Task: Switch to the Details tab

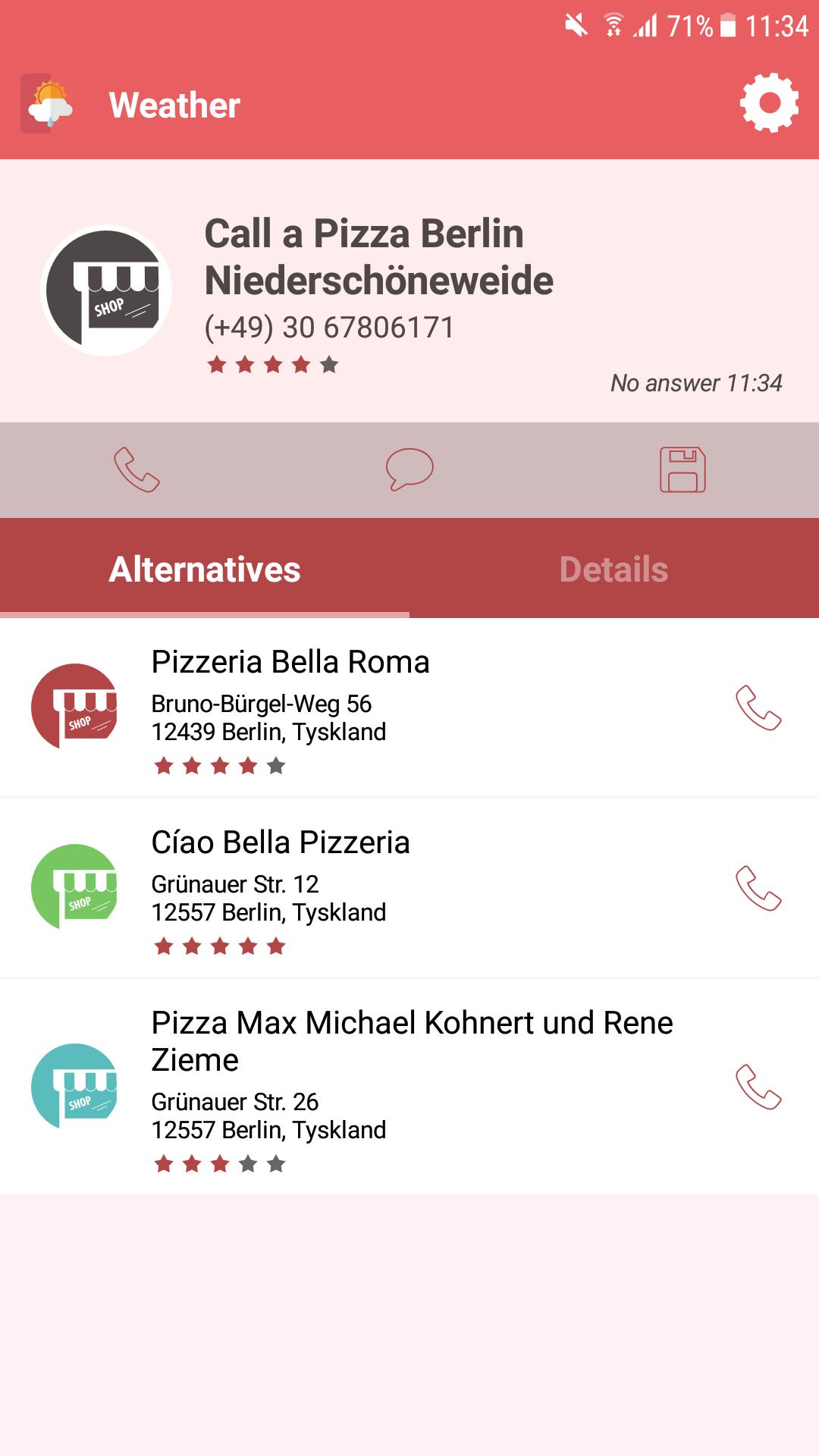Action: click(613, 570)
